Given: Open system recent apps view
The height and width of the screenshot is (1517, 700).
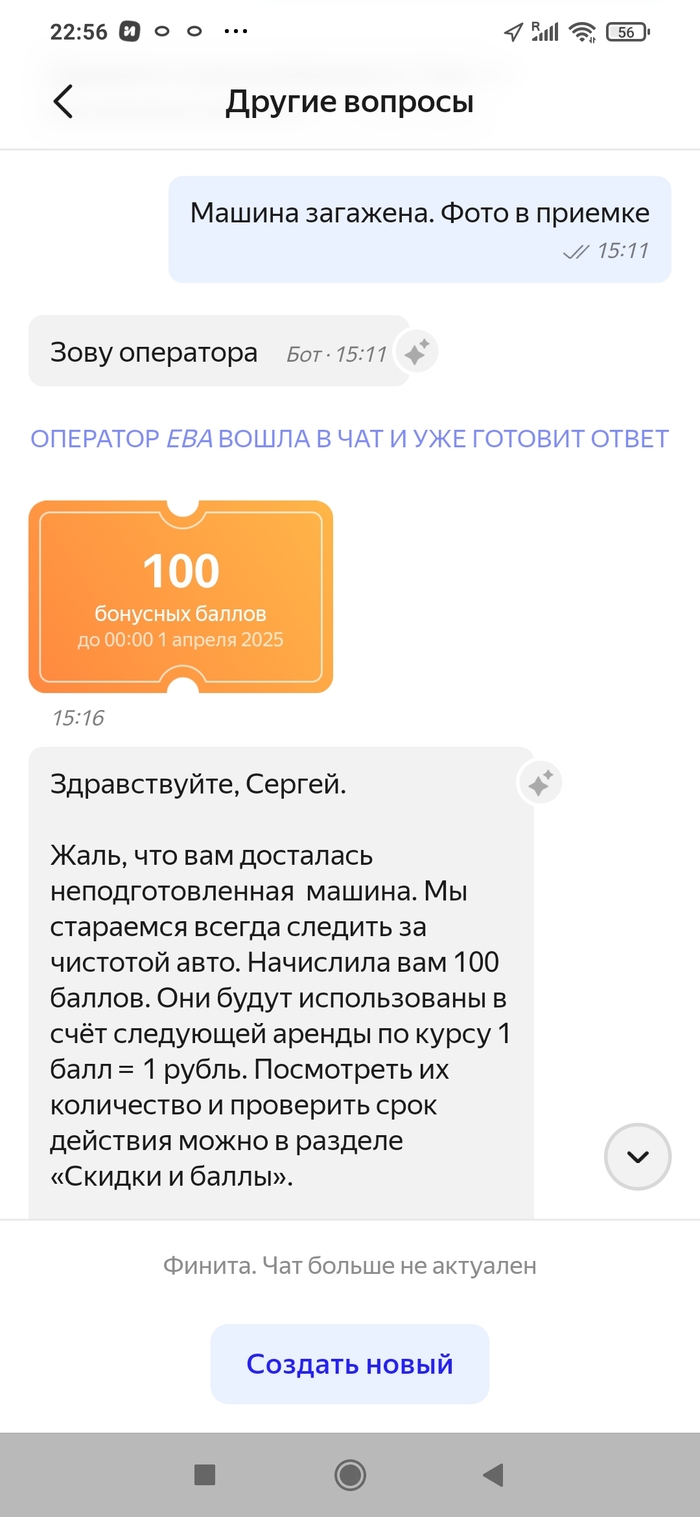Looking at the screenshot, I should pos(205,1474).
